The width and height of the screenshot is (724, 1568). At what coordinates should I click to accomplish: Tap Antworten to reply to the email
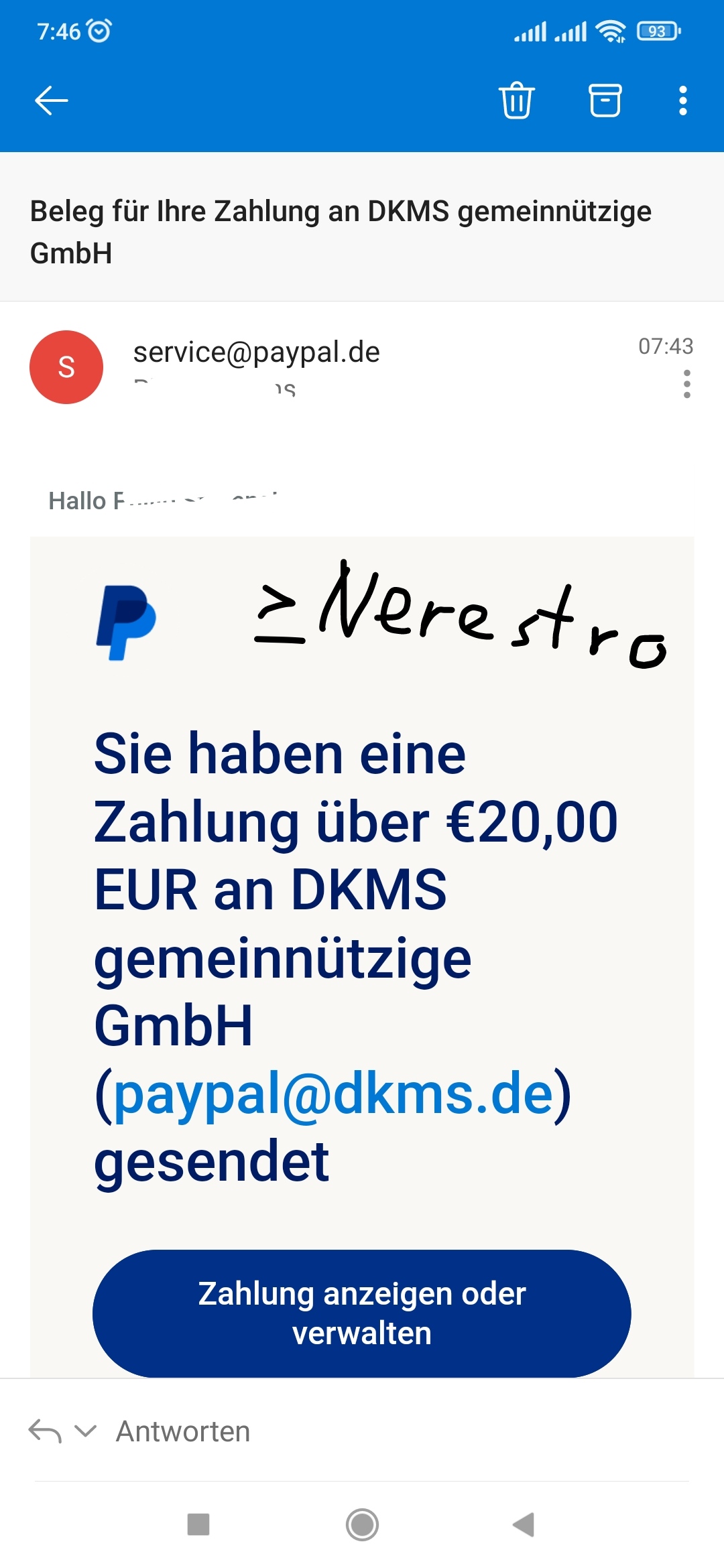[x=182, y=1431]
